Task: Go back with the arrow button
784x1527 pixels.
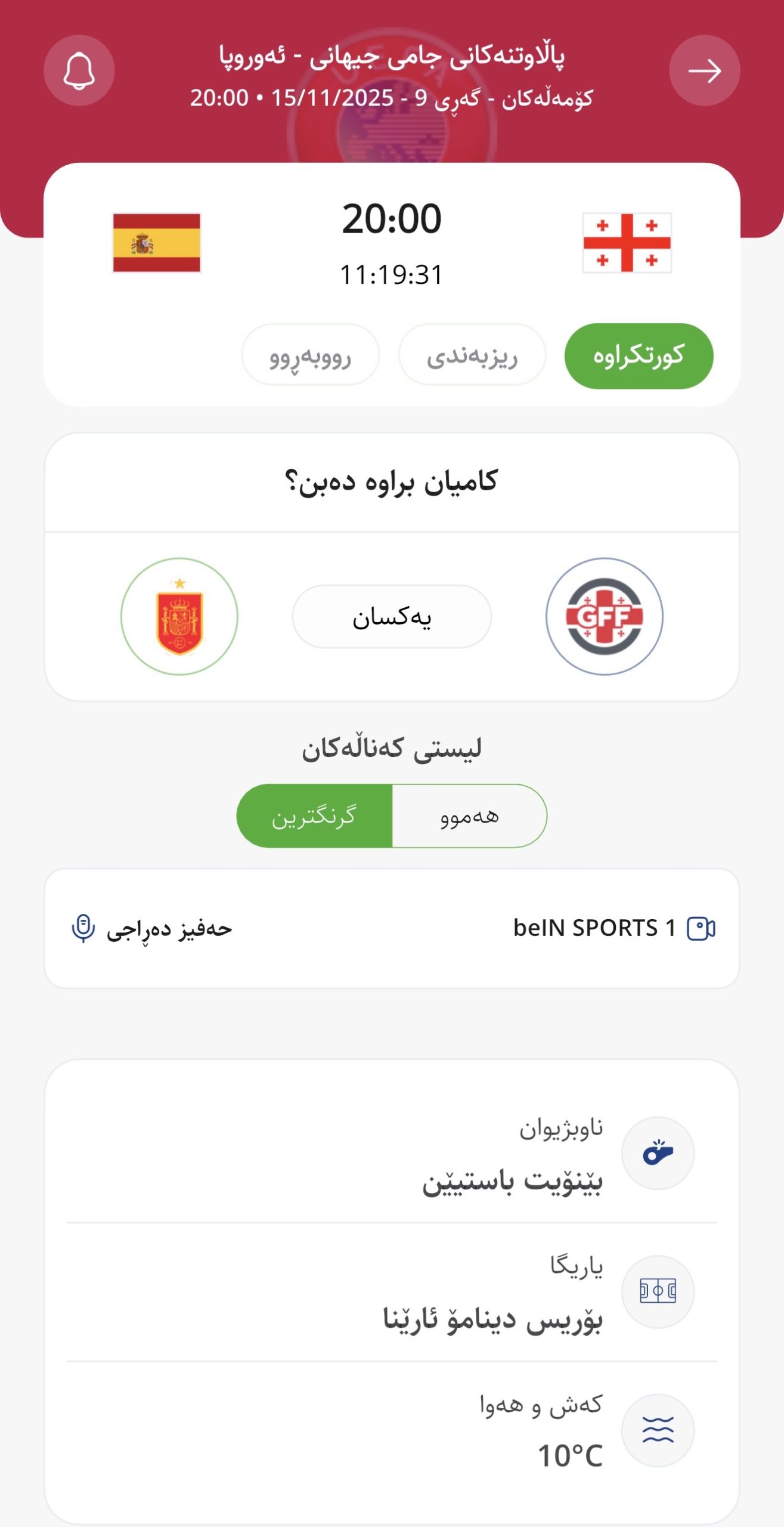Action: click(704, 71)
